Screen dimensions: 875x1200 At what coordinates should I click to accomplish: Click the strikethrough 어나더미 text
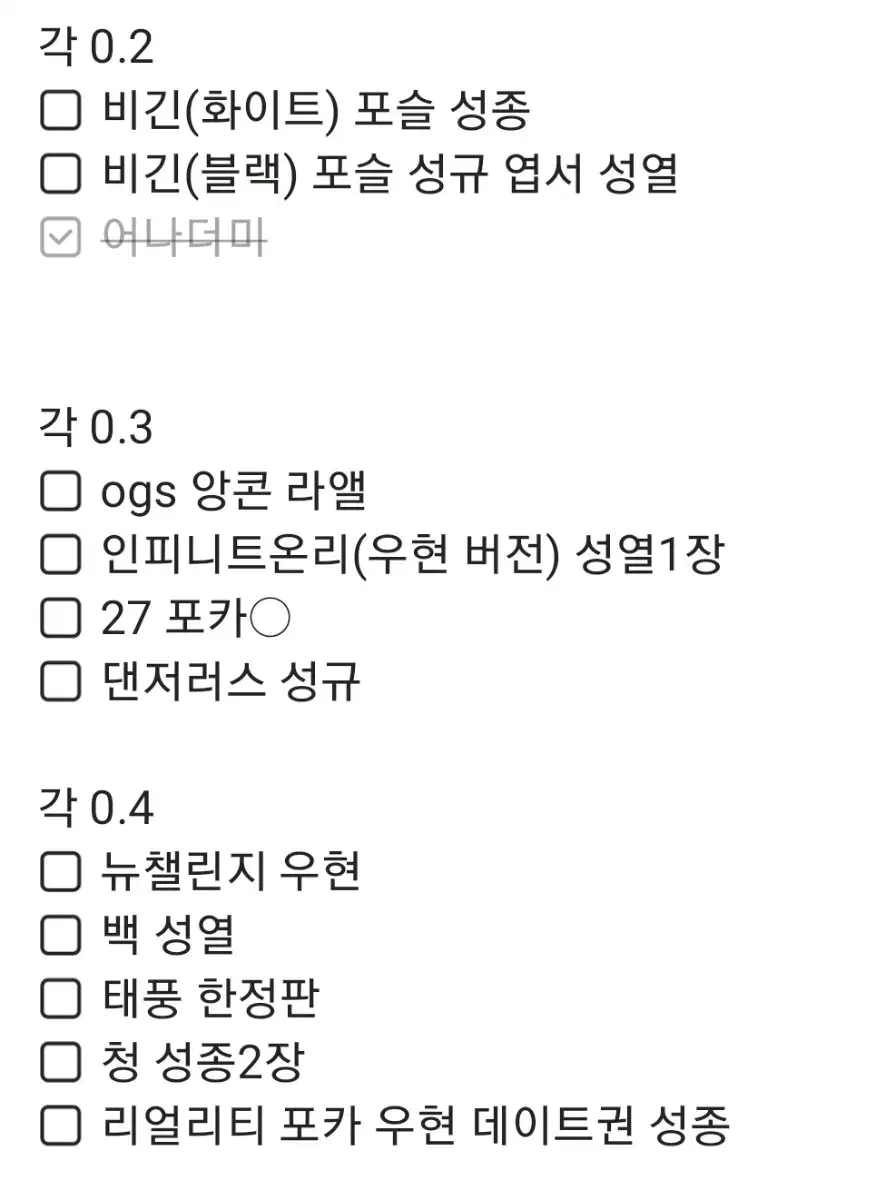pos(180,238)
